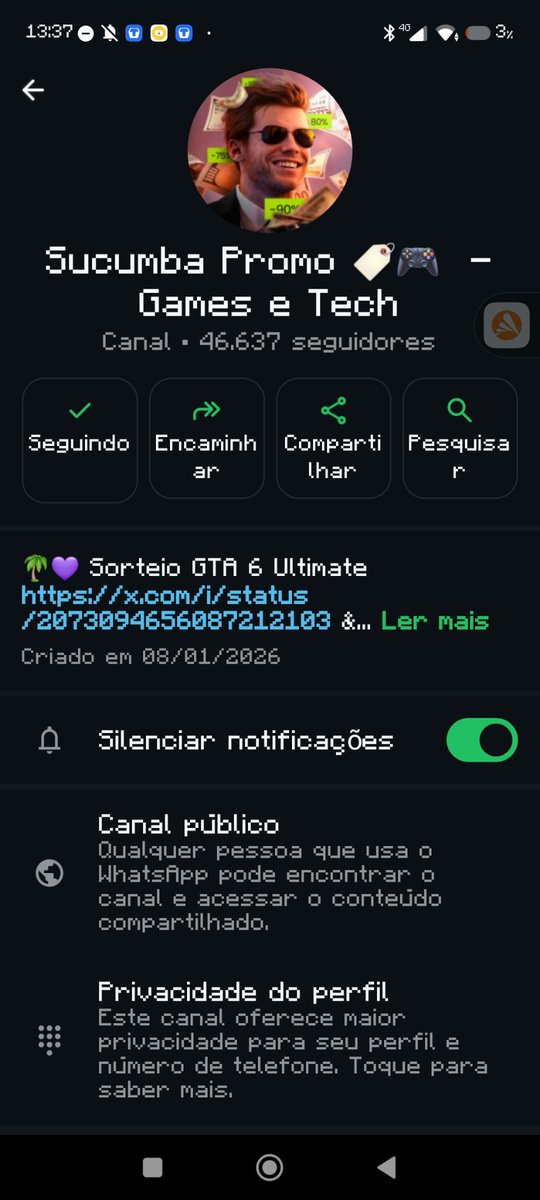540x1200 pixels.
Task: Forward the channel with Encaminhar
Action: (206, 440)
